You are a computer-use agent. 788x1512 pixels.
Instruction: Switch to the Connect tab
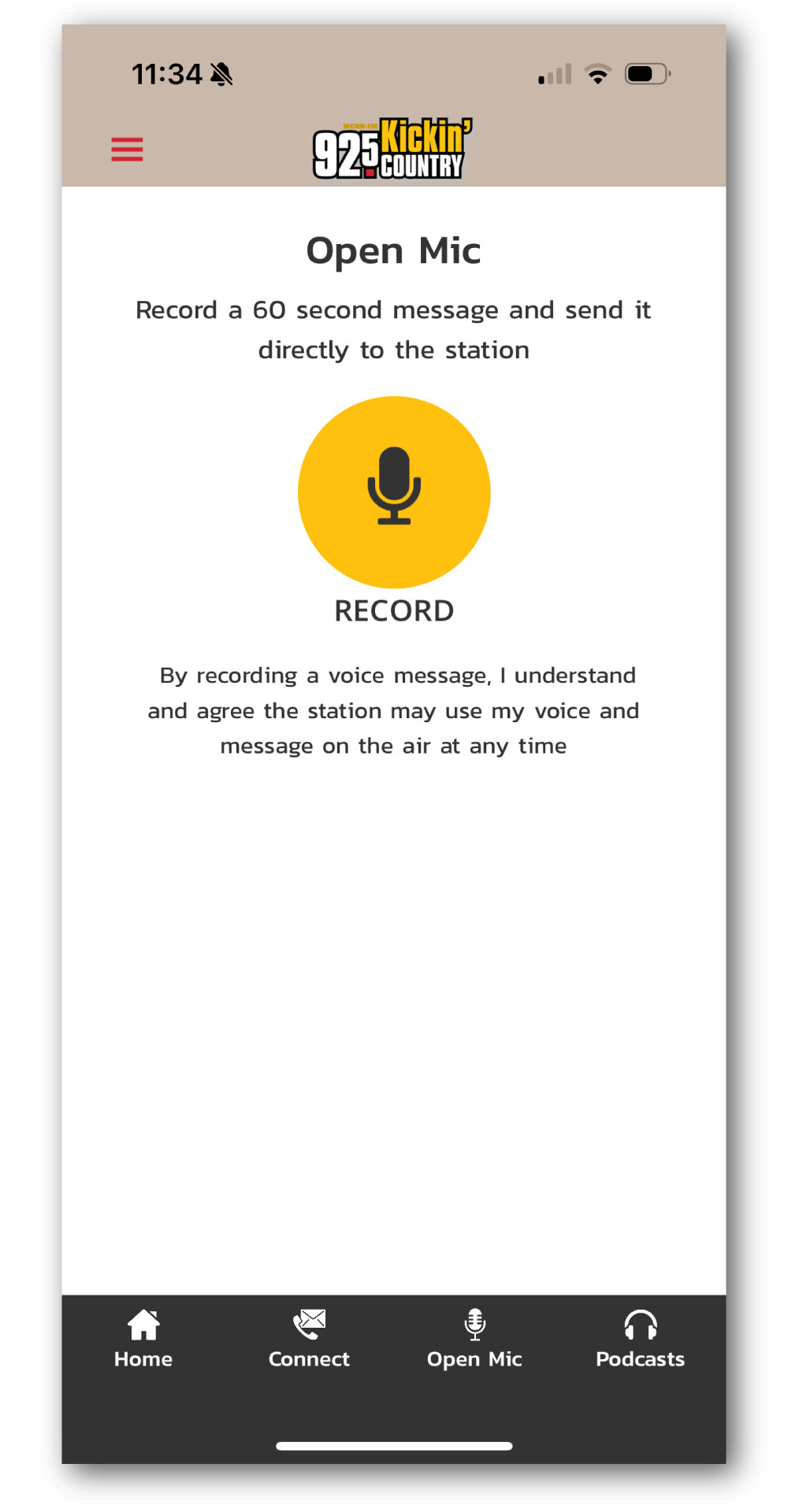[x=309, y=1339]
